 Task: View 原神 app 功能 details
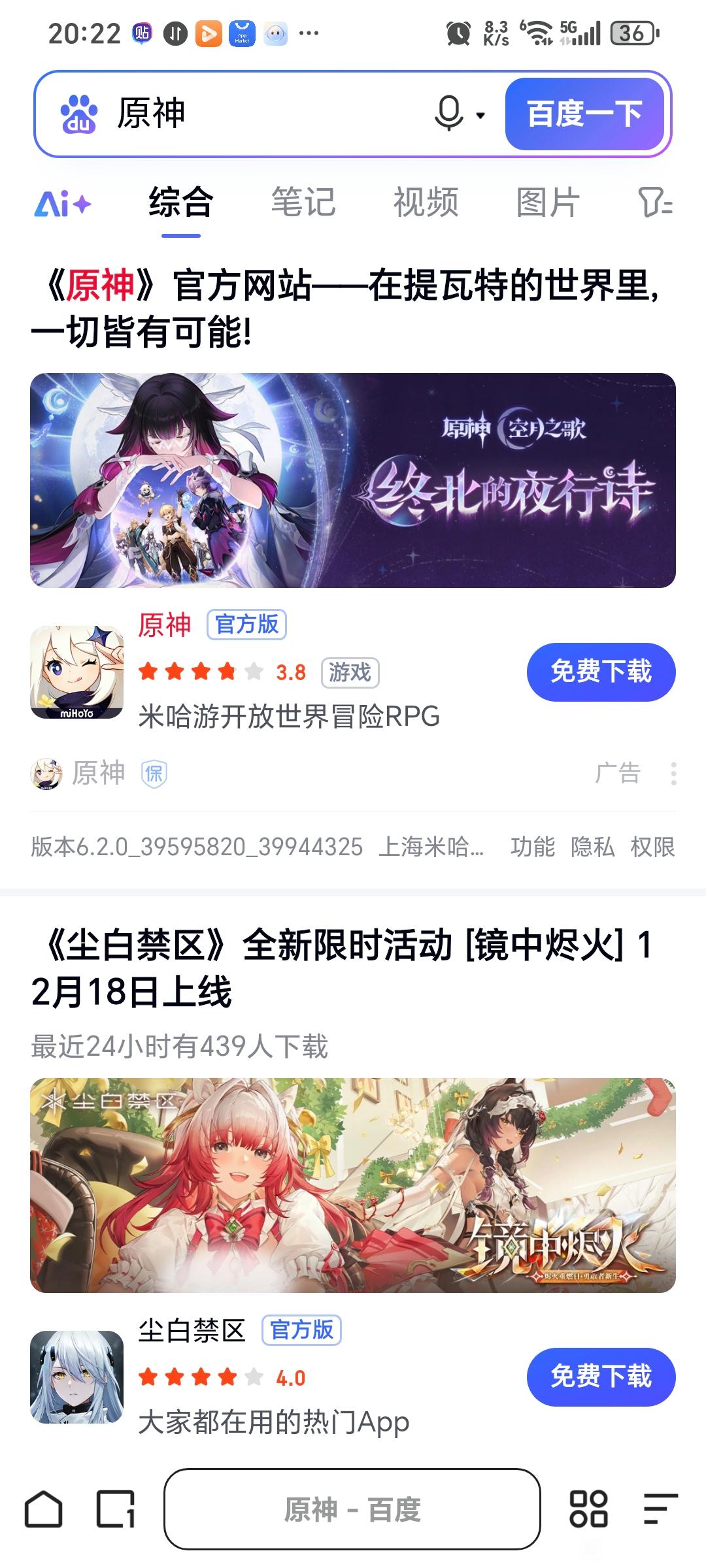[532, 847]
